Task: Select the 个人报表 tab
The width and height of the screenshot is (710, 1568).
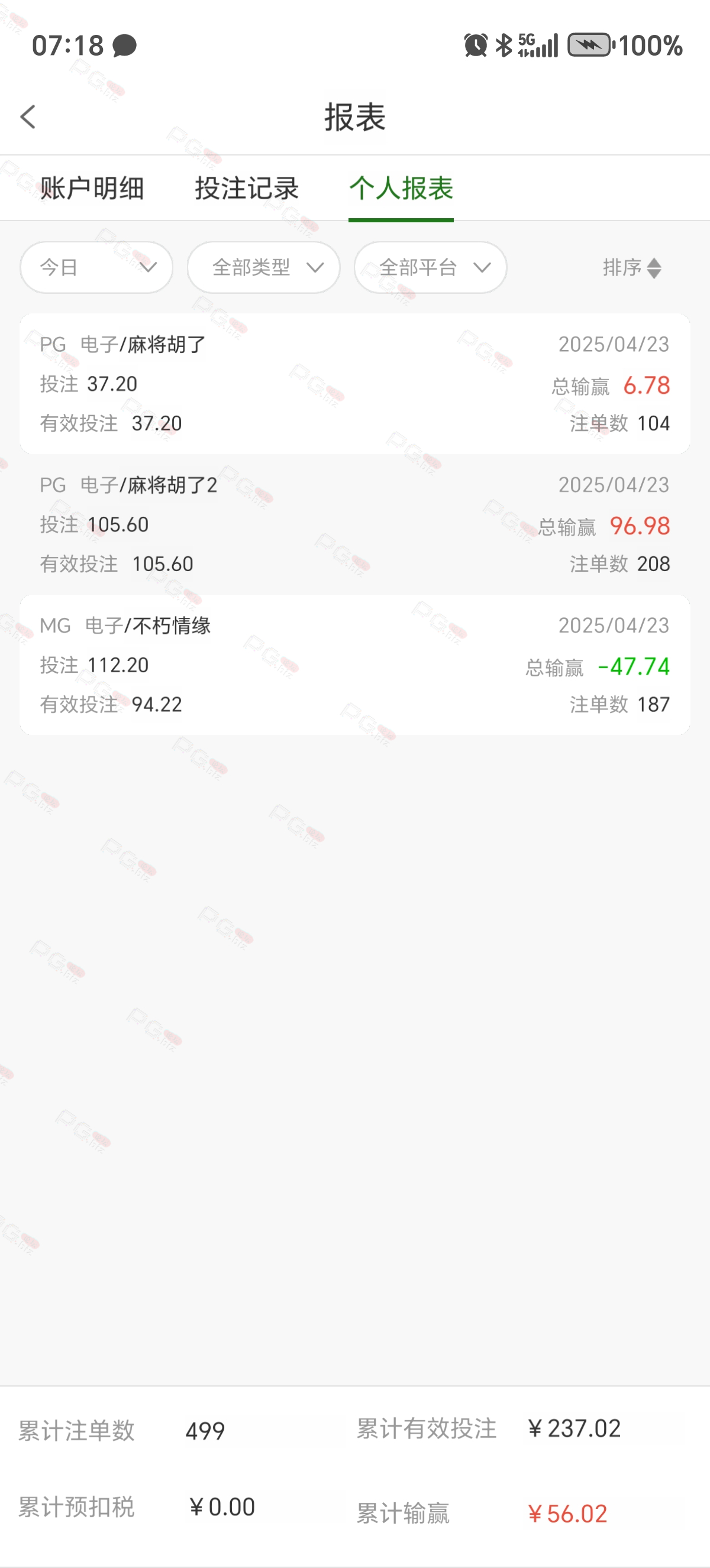Action: pyautogui.click(x=401, y=188)
